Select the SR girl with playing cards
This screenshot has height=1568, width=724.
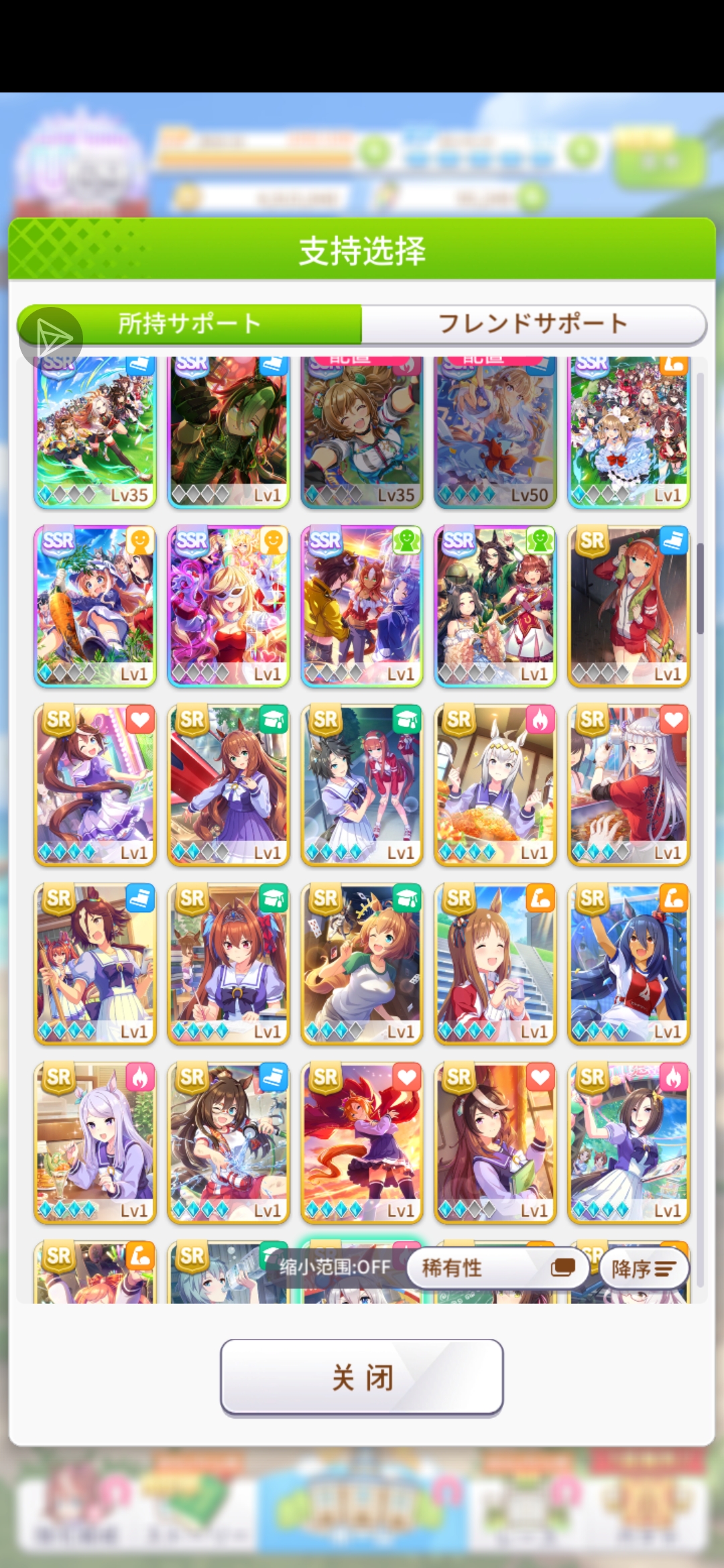click(x=361, y=964)
